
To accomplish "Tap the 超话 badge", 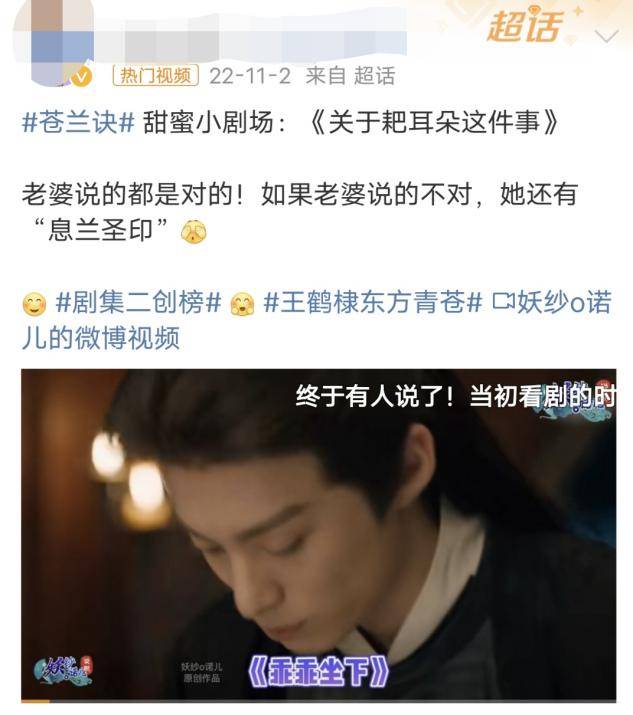I will point(525,27).
